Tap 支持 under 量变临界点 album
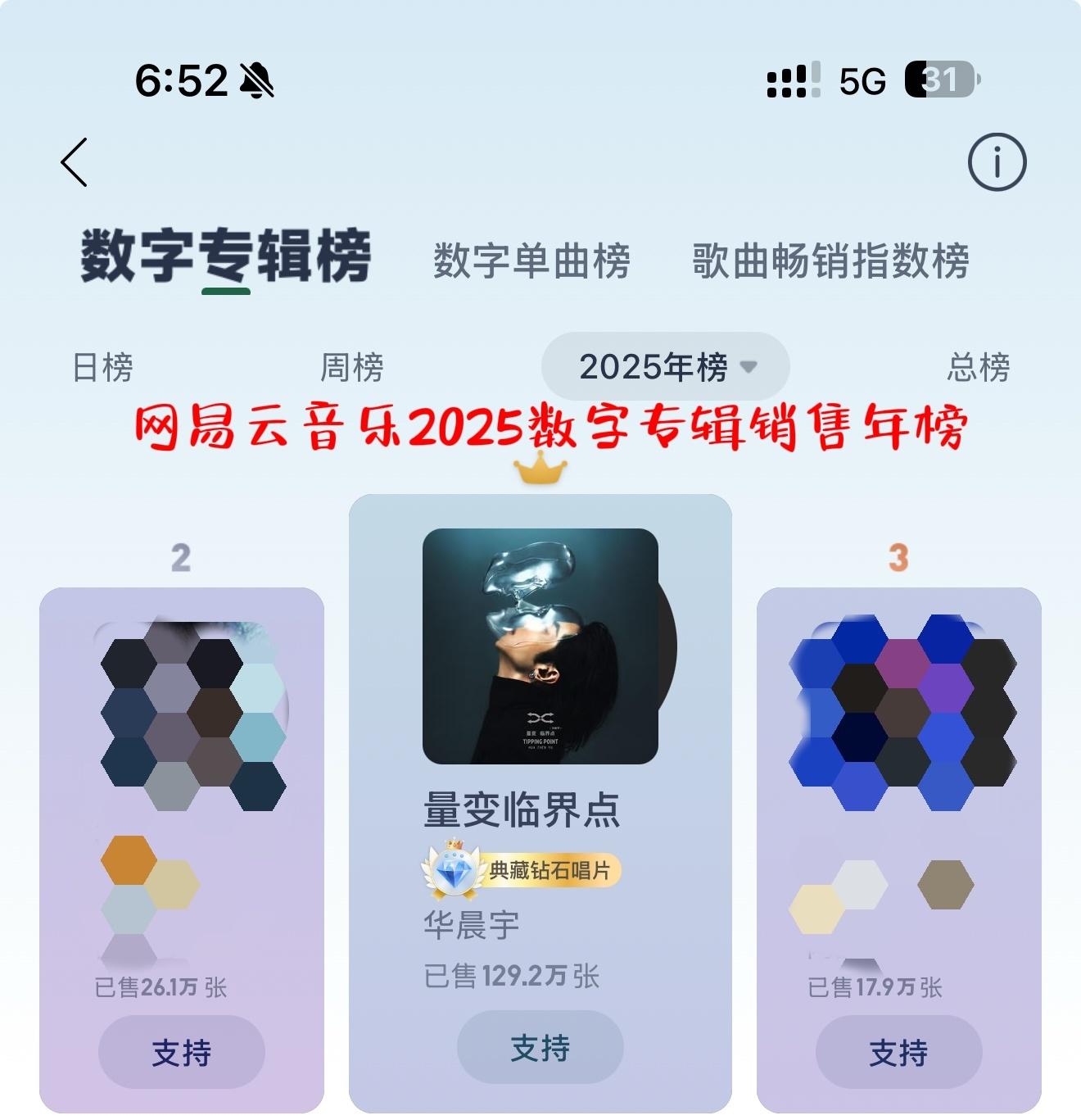 (x=540, y=1048)
